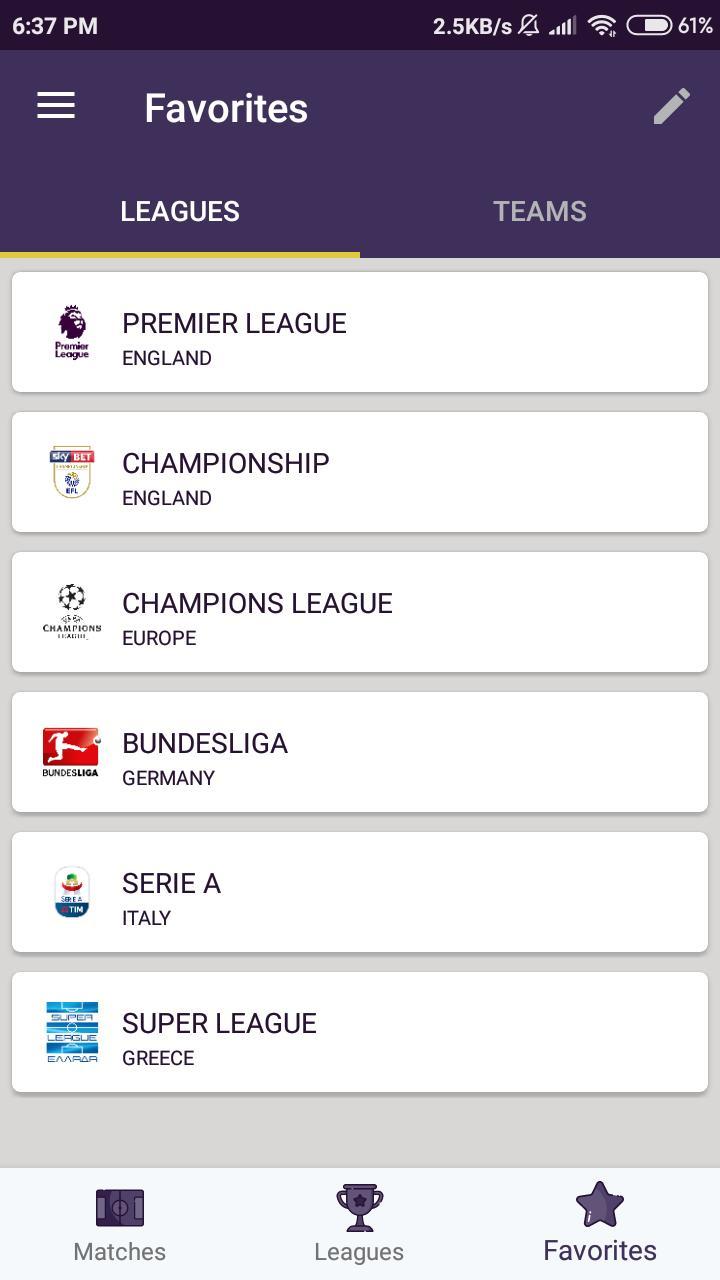Screen dimensions: 720x1280
Task: Tap the Premier League logo
Action: click(x=70, y=331)
